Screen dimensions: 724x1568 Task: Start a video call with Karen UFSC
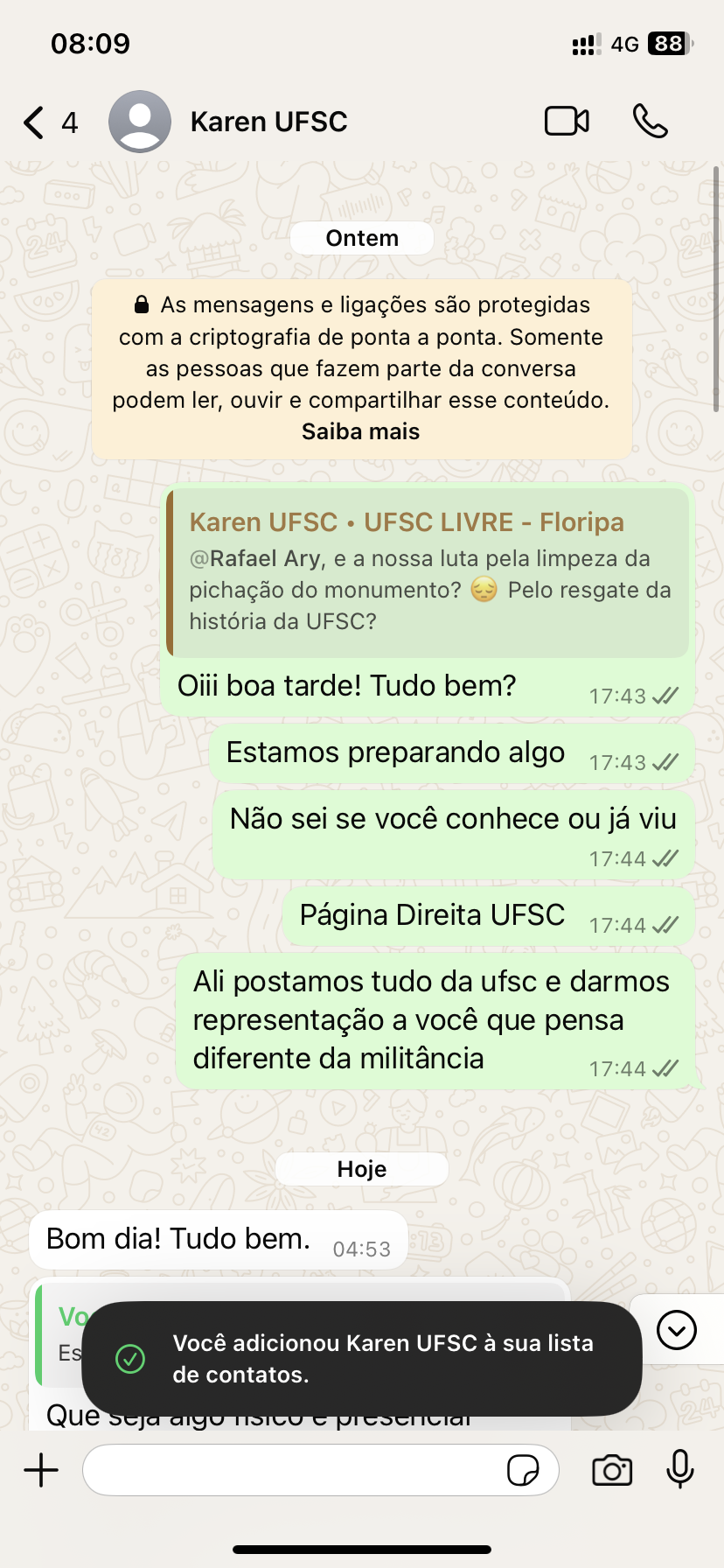(x=567, y=122)
